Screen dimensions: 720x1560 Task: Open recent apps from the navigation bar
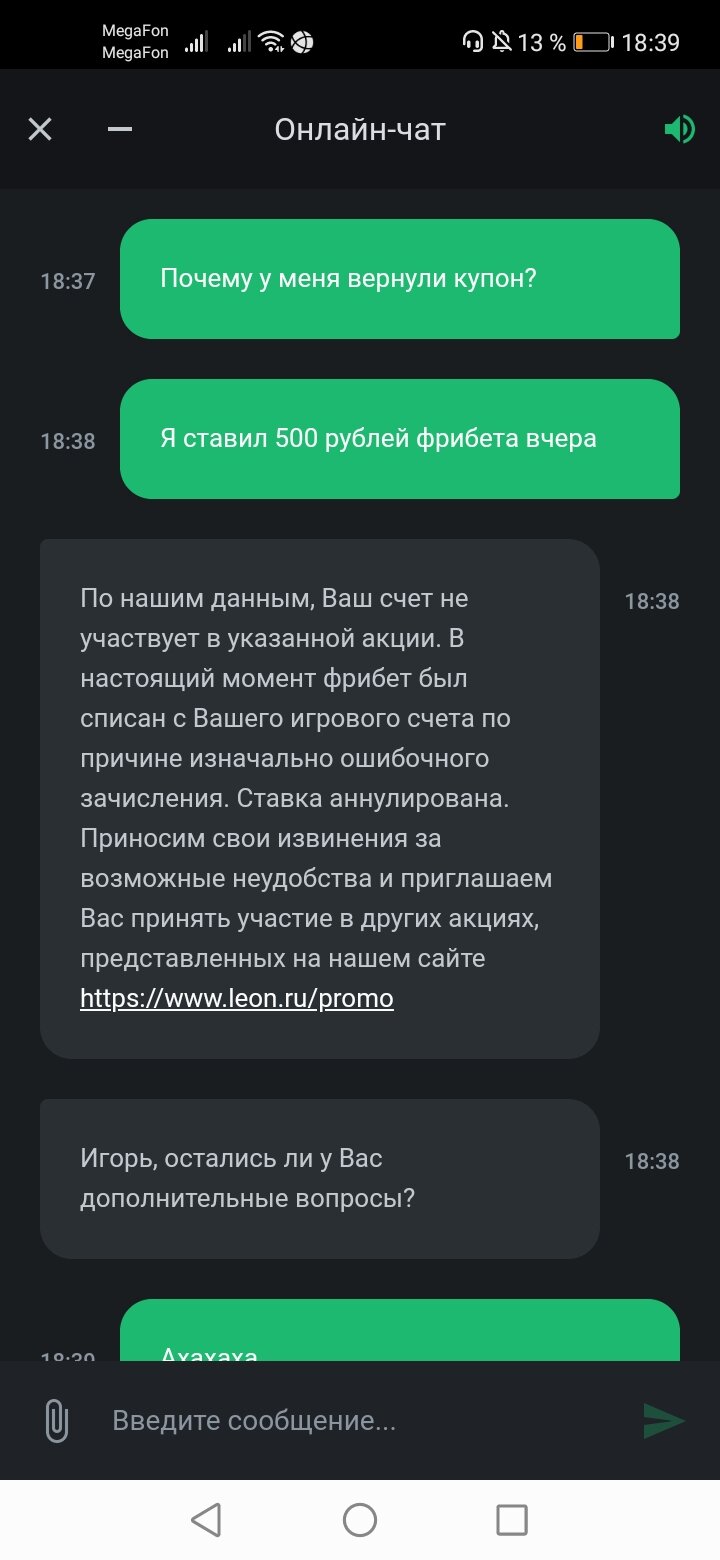pyautogui.click(x=512, y=1520)
